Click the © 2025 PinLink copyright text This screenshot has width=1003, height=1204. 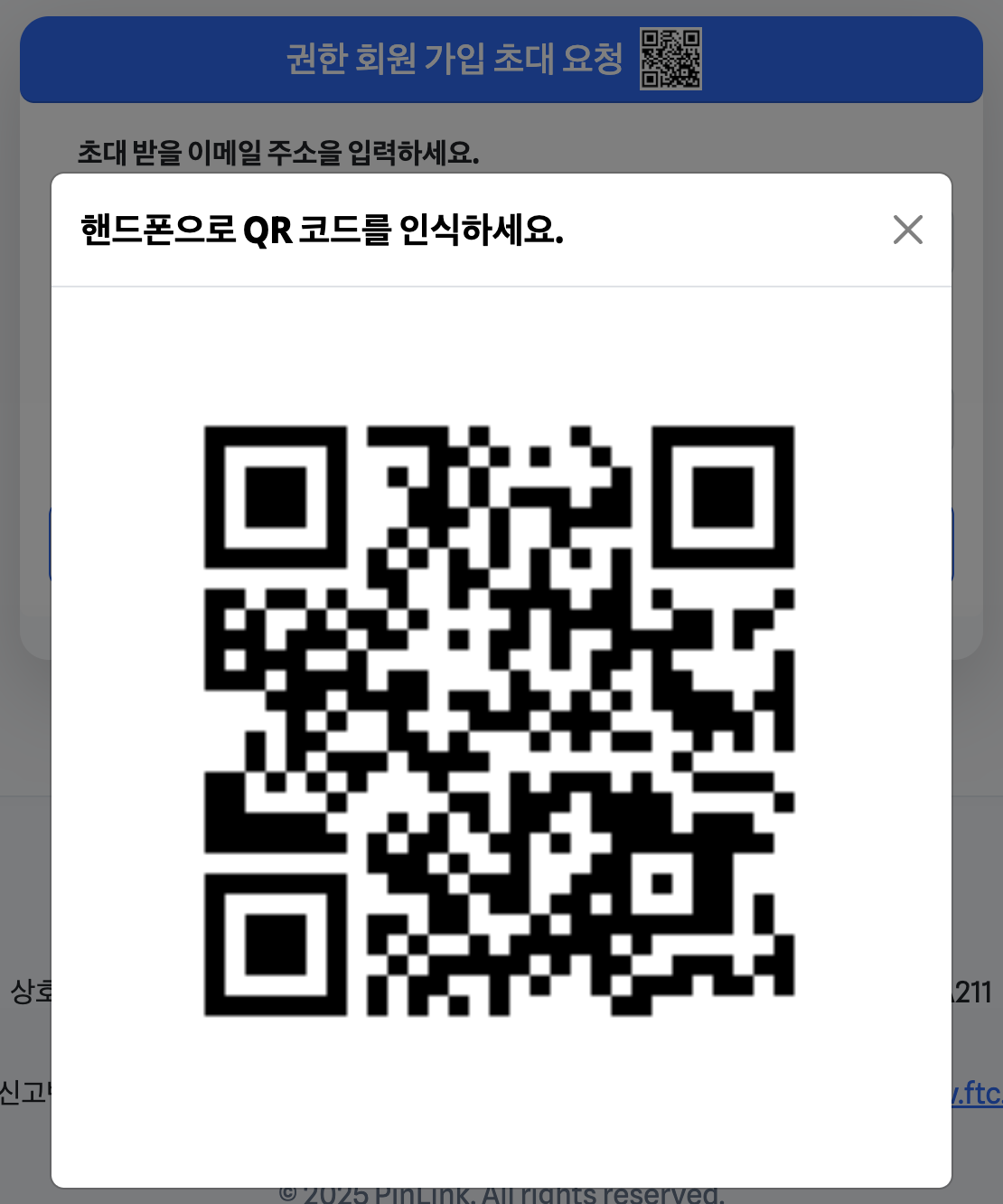[x=502, y=1195]
